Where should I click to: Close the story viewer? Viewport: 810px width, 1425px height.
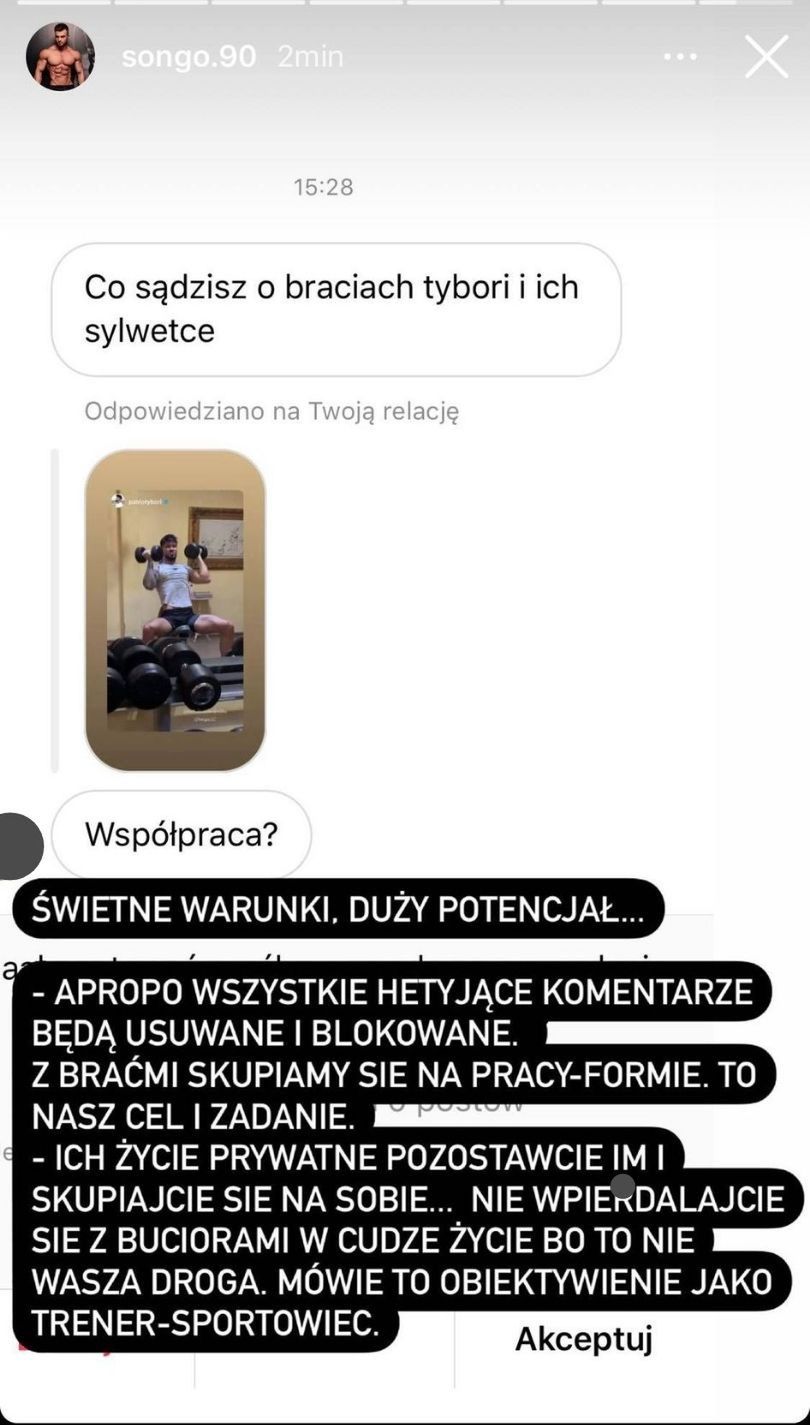tap(766, 57)
